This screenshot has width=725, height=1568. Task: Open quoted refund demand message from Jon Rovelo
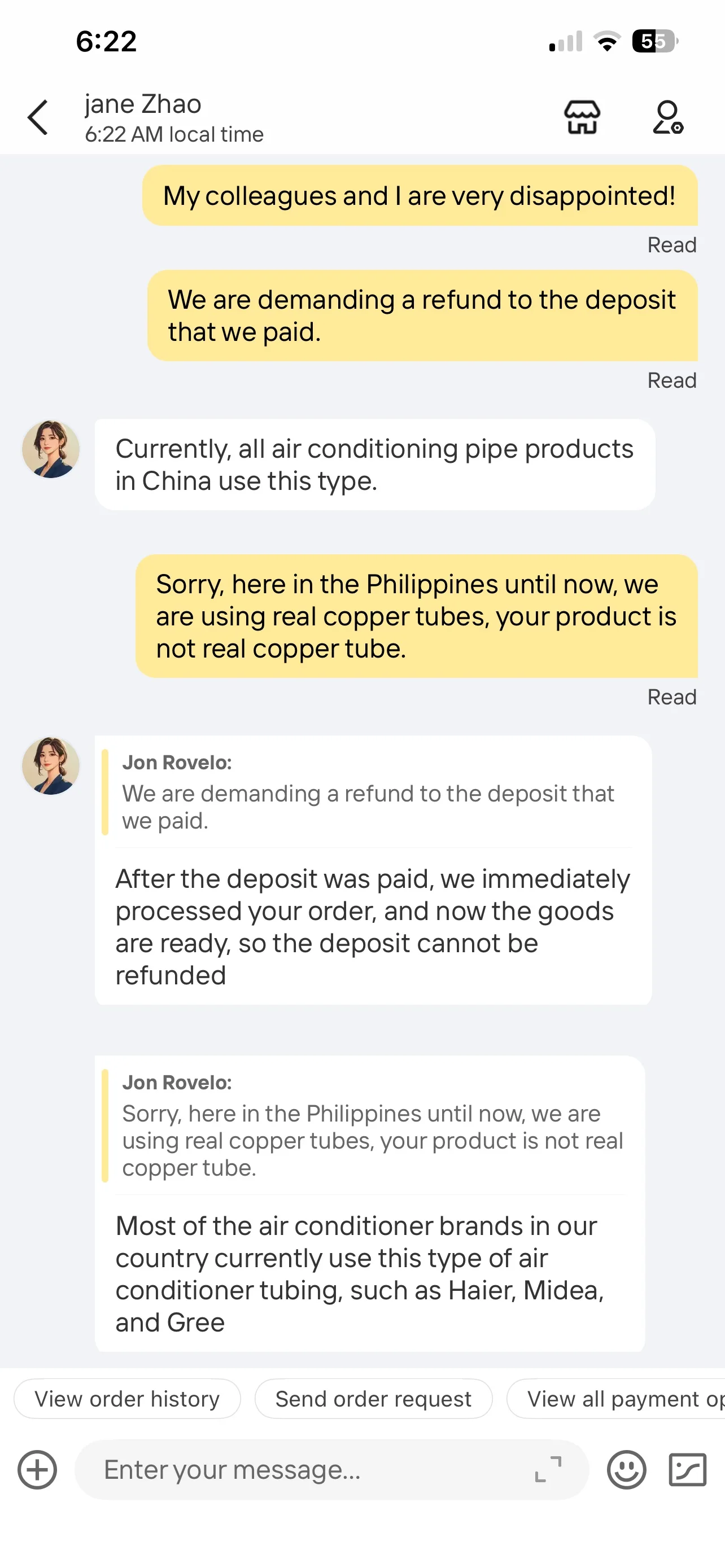[368, 792]
